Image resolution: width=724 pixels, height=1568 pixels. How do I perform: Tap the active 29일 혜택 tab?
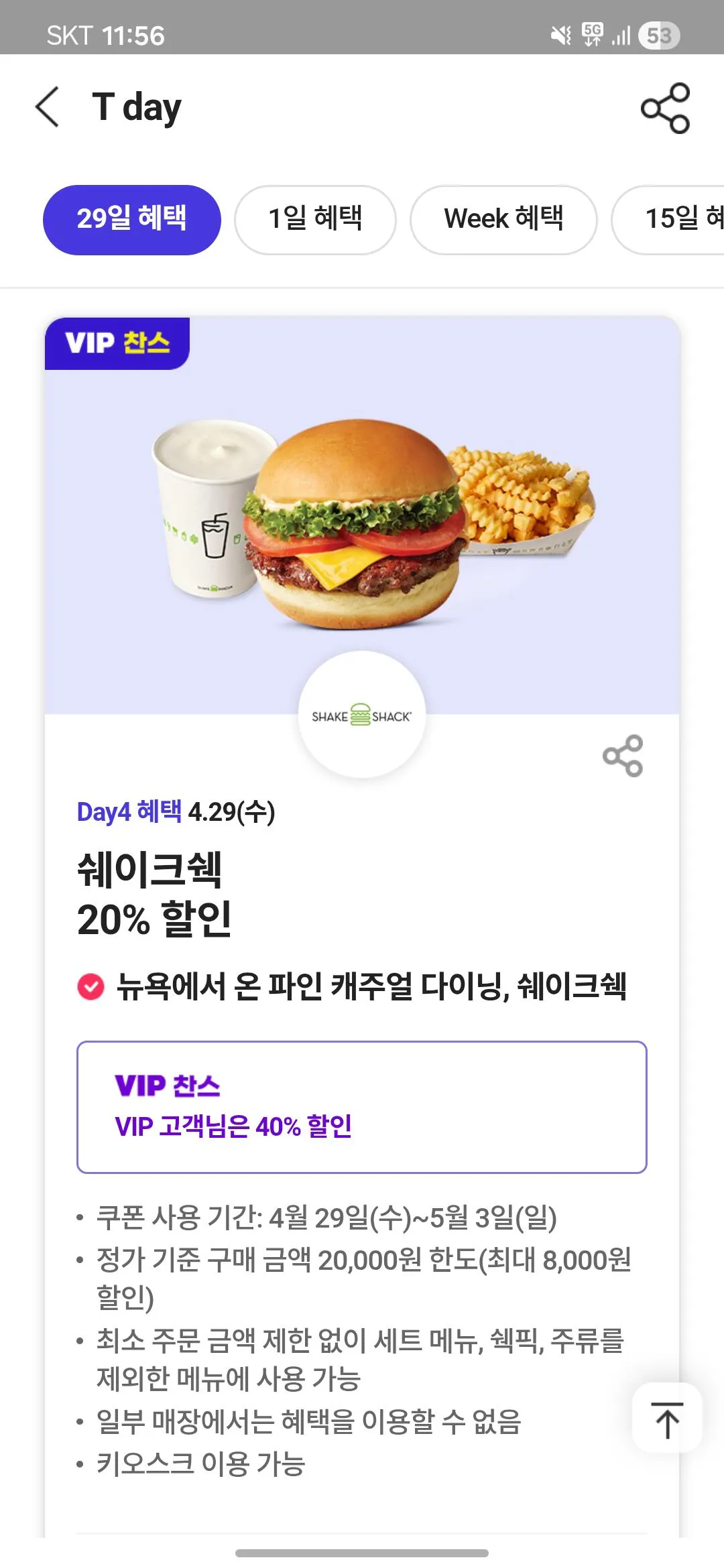131,219
